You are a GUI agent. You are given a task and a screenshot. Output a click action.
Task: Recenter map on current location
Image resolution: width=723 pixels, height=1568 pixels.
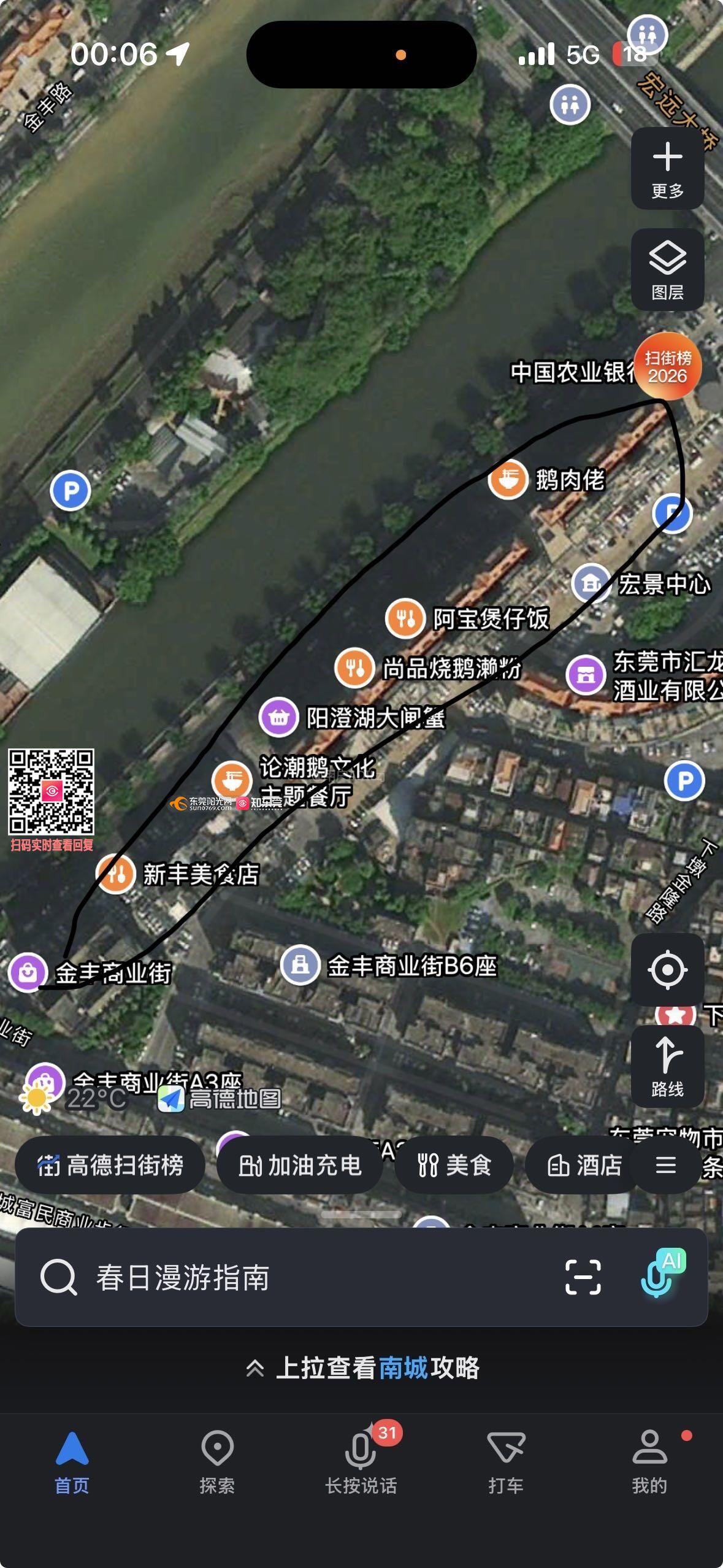pyautogui.click(x=667, y=970)
